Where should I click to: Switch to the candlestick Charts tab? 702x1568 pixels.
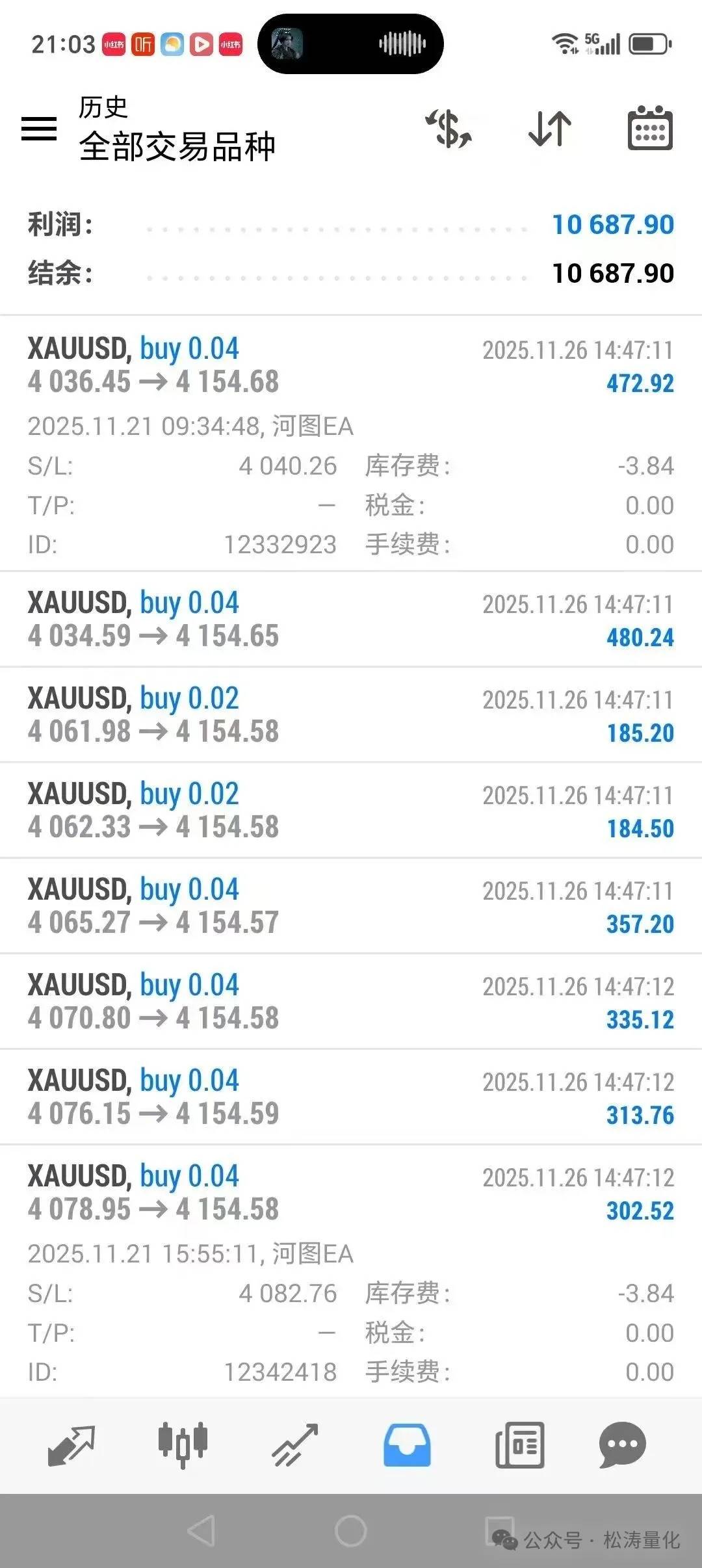click(183, 1446)
